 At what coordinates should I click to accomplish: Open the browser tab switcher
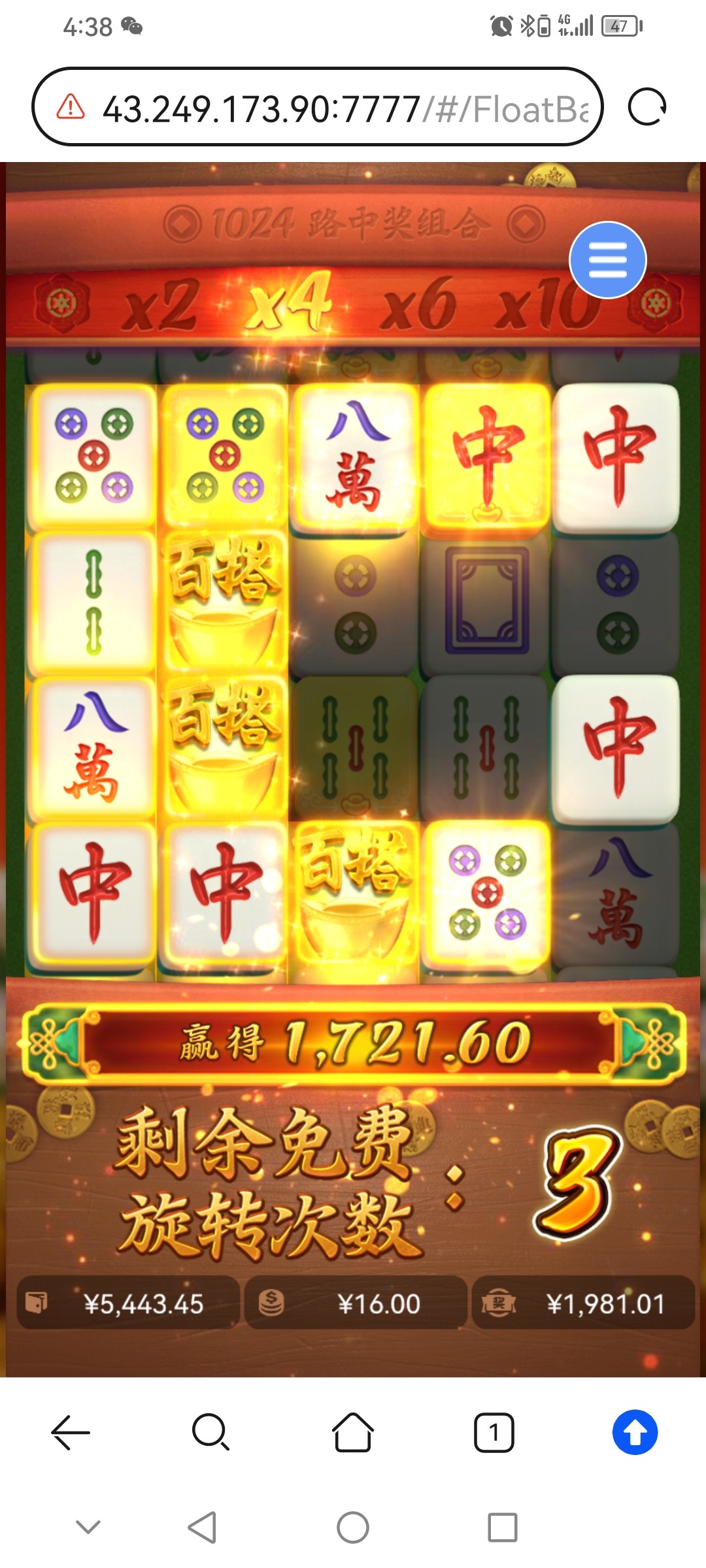point(494,1433)
